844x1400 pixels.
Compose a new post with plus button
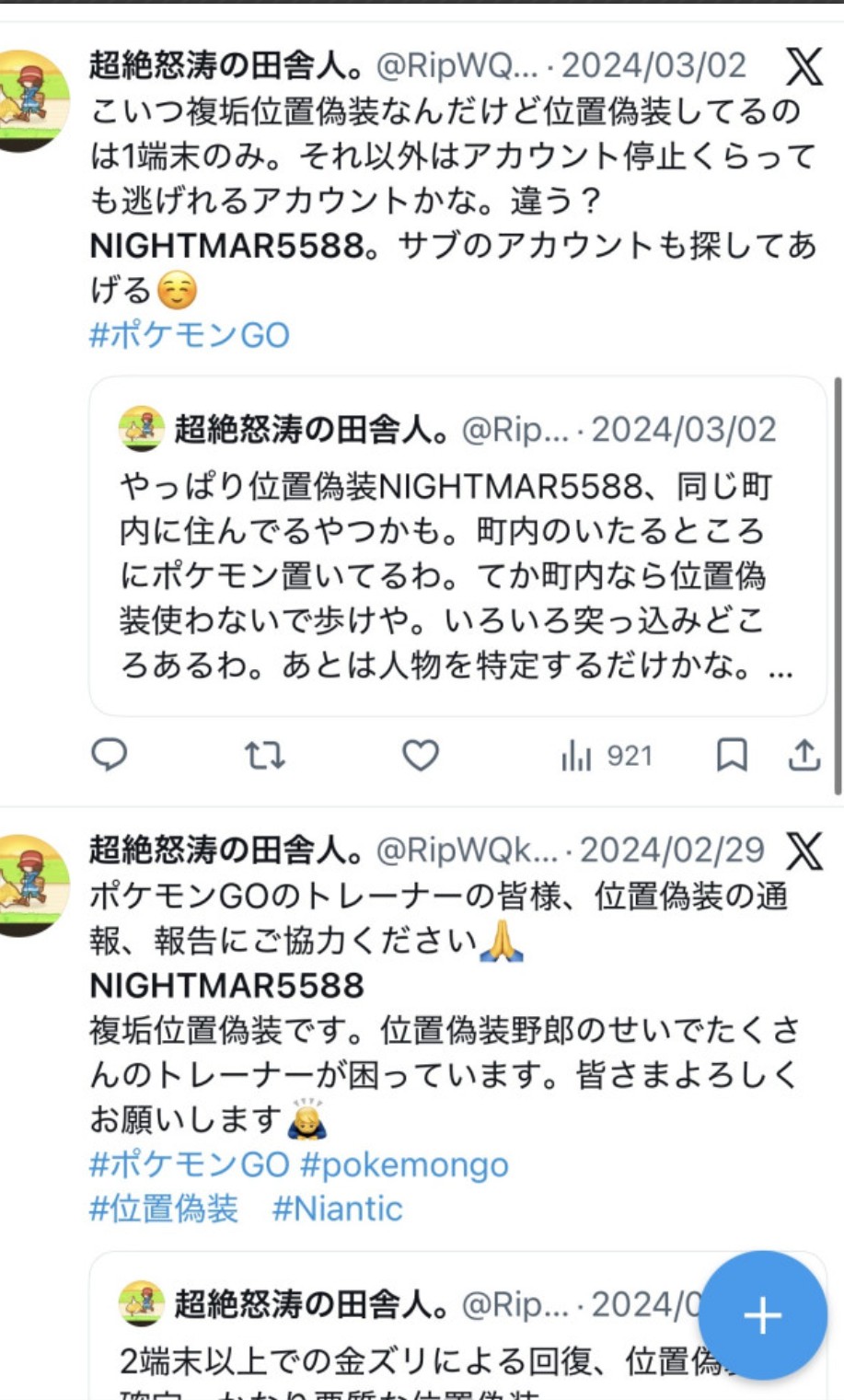(762, 1316)
